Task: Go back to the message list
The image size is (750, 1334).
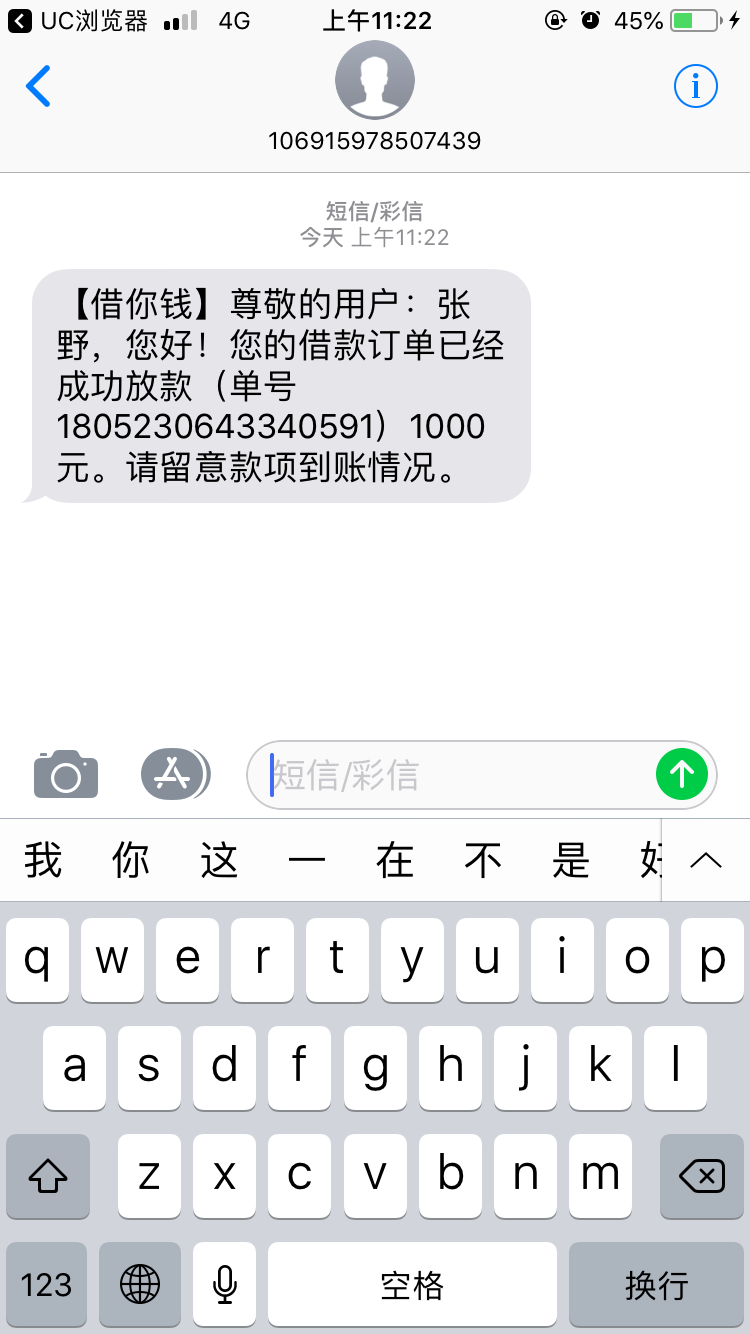Action: click(x=38, y=86)
